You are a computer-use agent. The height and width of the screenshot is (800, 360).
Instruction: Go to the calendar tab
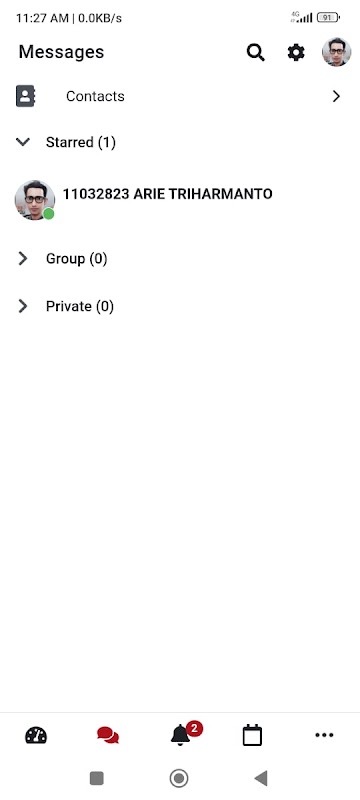coord(252,735)
